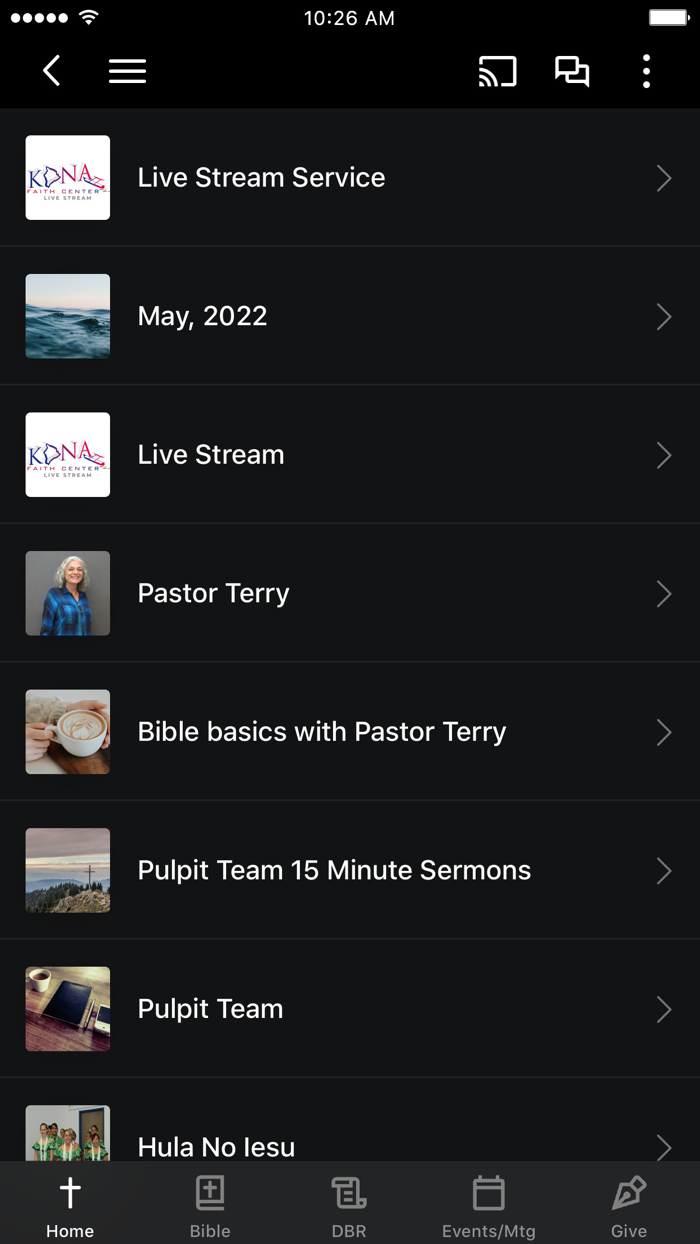The image size is (700, 1244).
Task: Switch to the Give tab
Action: (x=629, y=1205)
